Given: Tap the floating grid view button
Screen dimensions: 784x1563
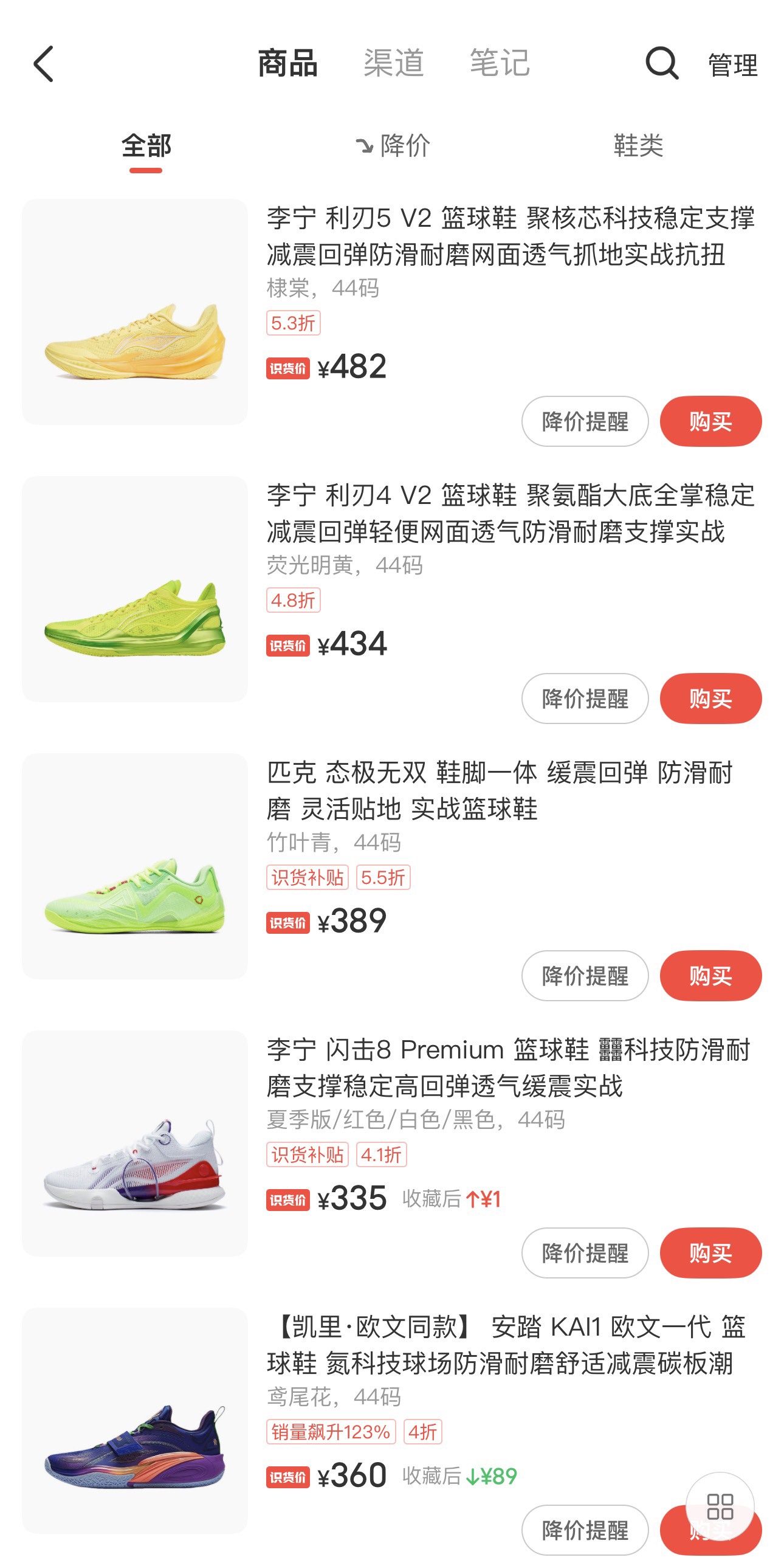Looking at the screenshot, I should tap(720, 1506).
